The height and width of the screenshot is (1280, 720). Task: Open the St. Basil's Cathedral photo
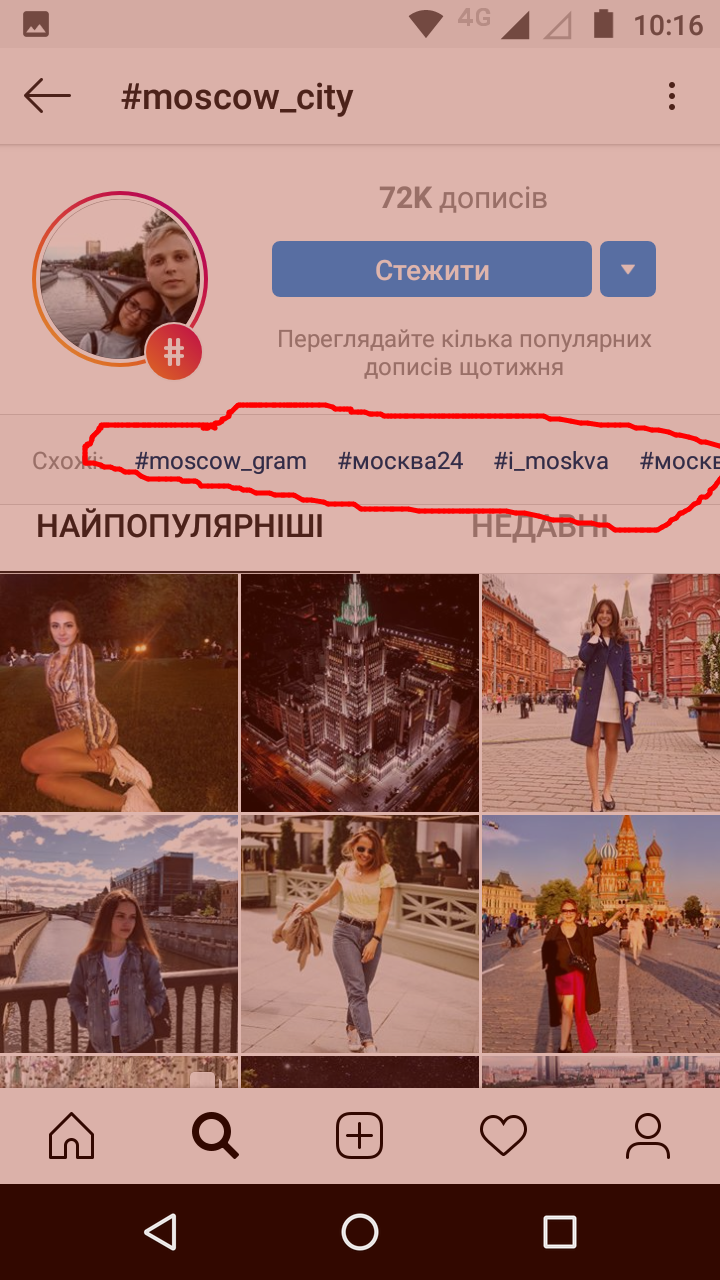[600, 933]
